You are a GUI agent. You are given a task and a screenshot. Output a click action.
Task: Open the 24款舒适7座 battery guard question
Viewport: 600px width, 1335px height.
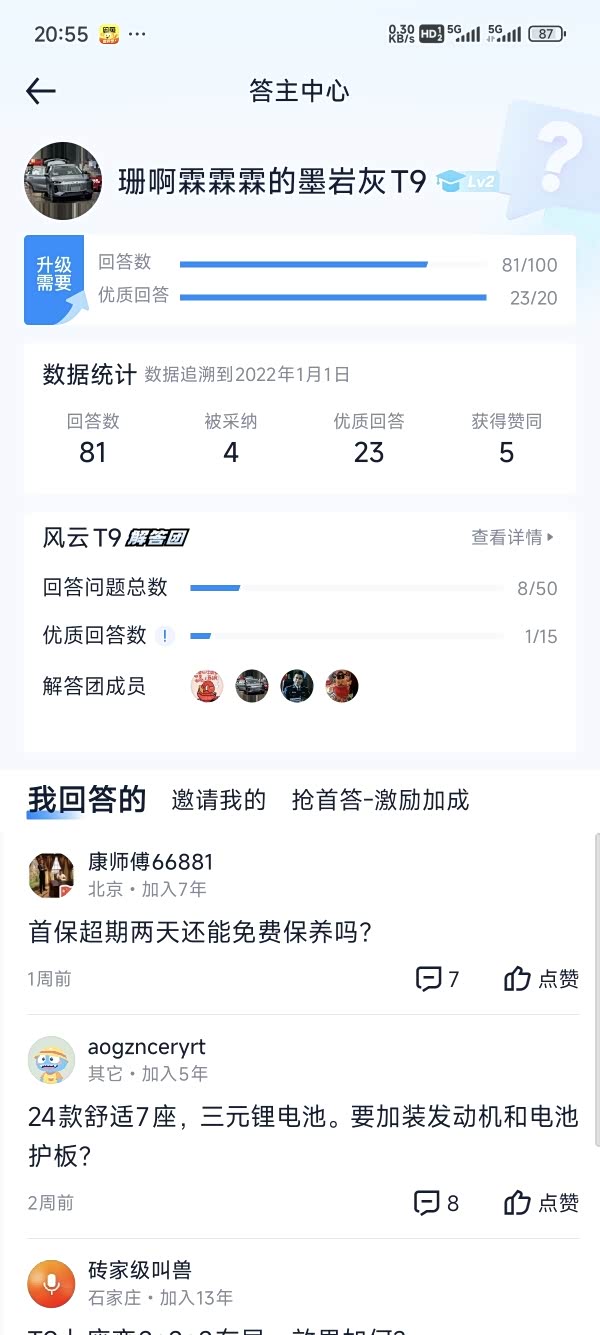pyautogui.click(x=300, y=1136)
